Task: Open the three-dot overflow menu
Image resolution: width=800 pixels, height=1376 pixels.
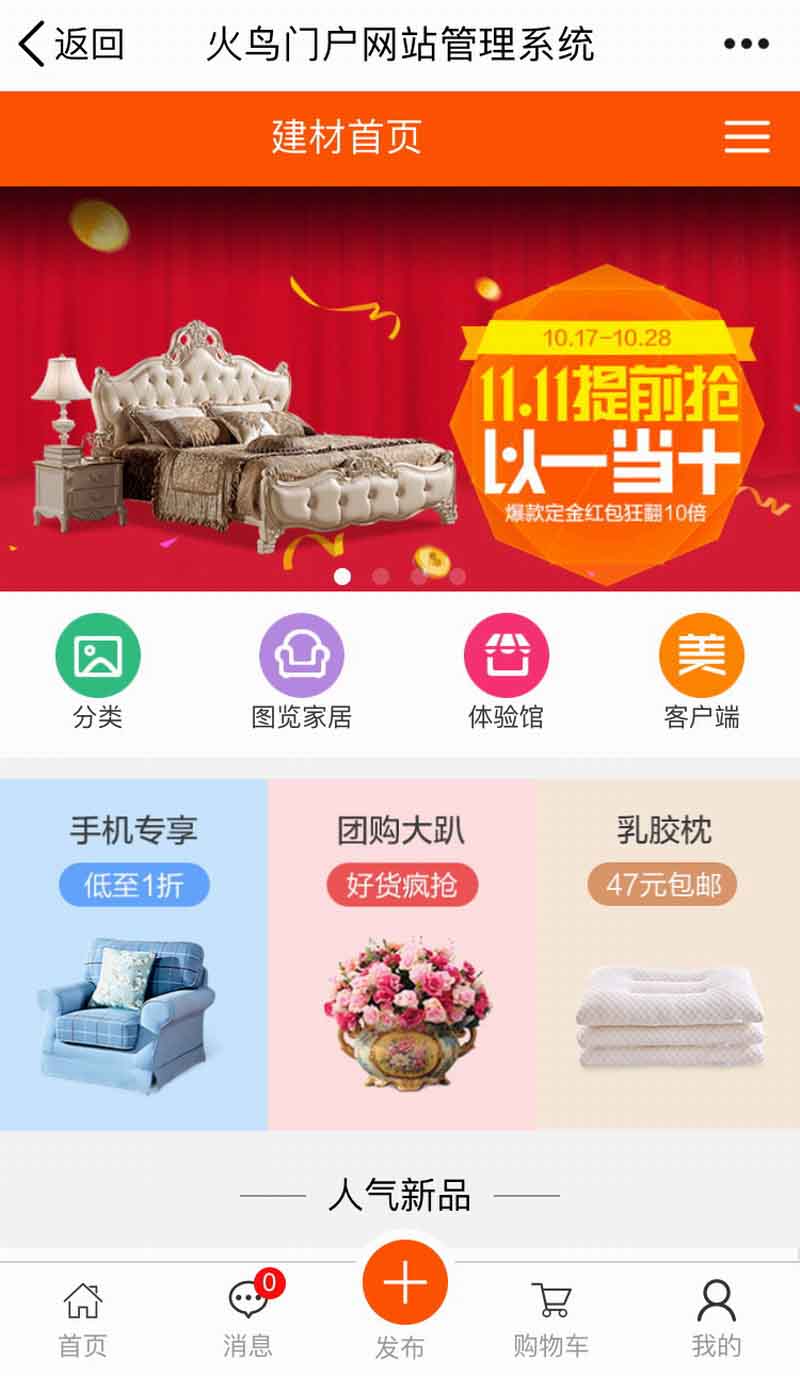Action: click(746, 45)
